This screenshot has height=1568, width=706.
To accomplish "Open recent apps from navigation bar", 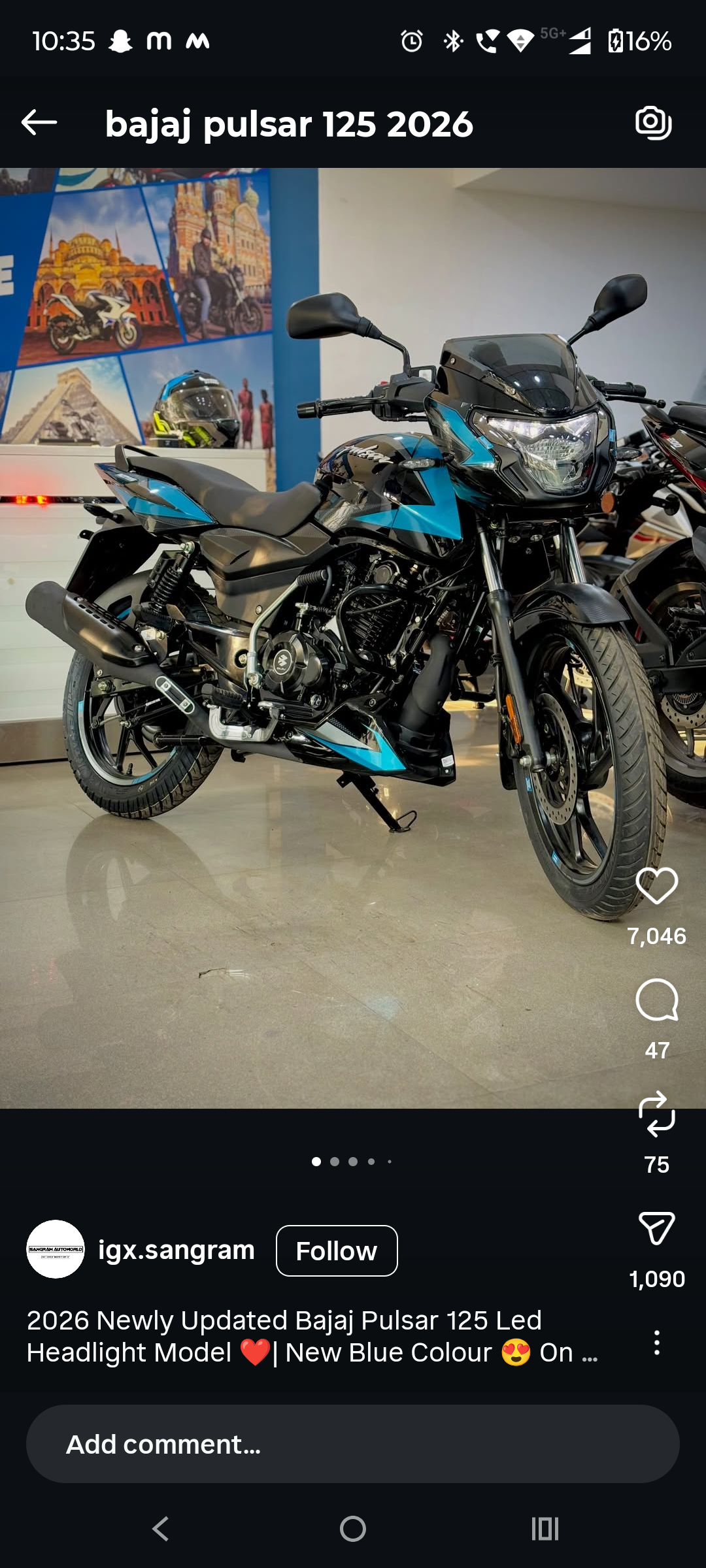I will coord(545,1529).
